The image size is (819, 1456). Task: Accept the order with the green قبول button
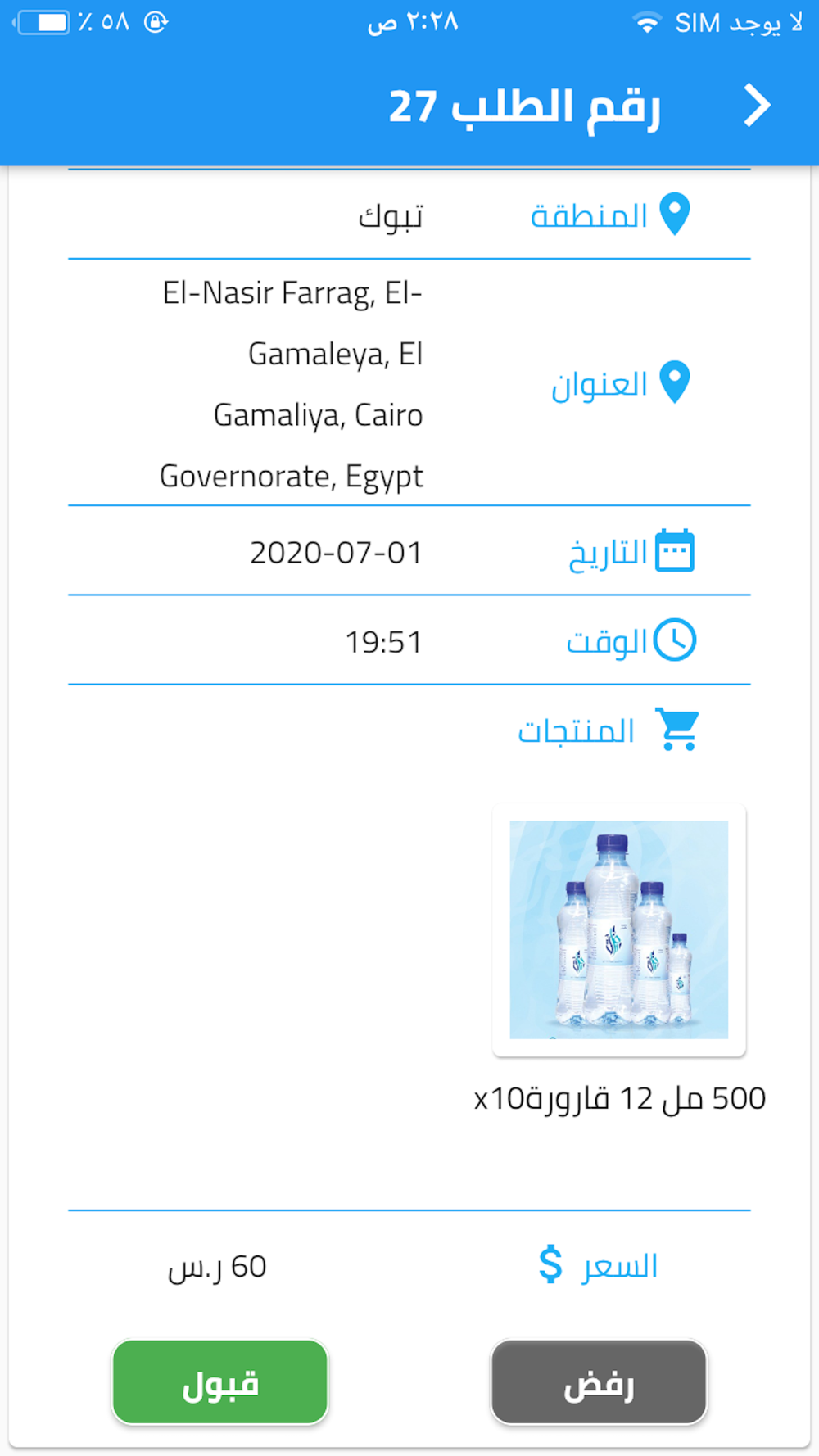[220, 1382]
